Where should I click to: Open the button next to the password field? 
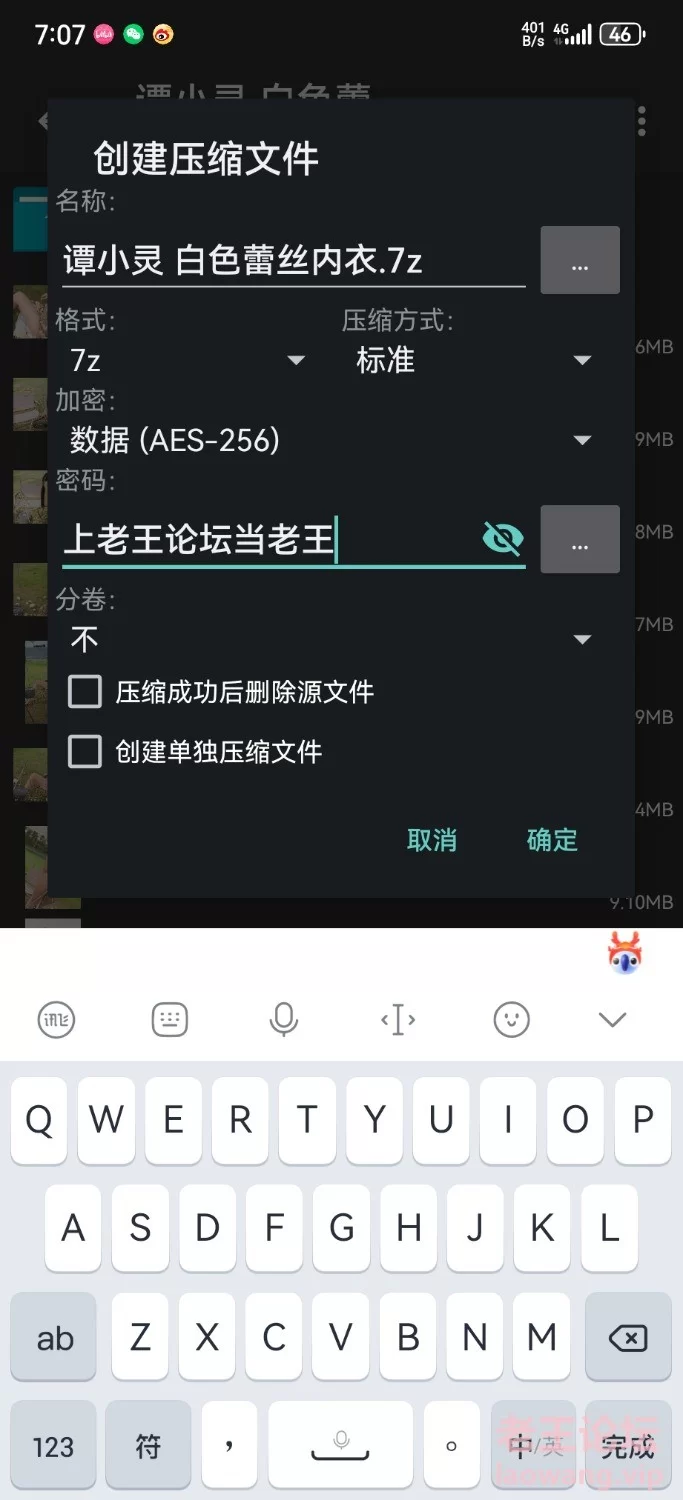point(580,540)
